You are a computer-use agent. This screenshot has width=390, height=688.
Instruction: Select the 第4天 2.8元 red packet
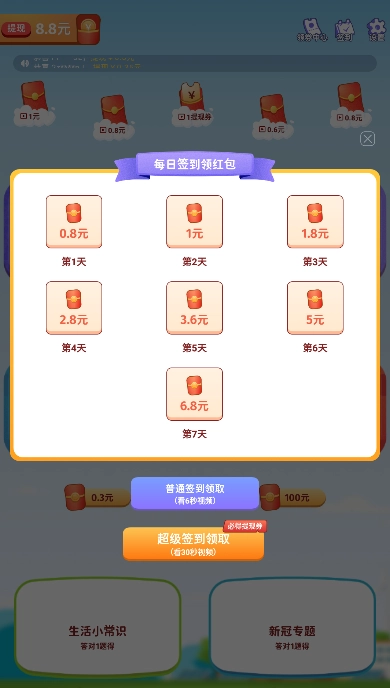pos(74,308)
